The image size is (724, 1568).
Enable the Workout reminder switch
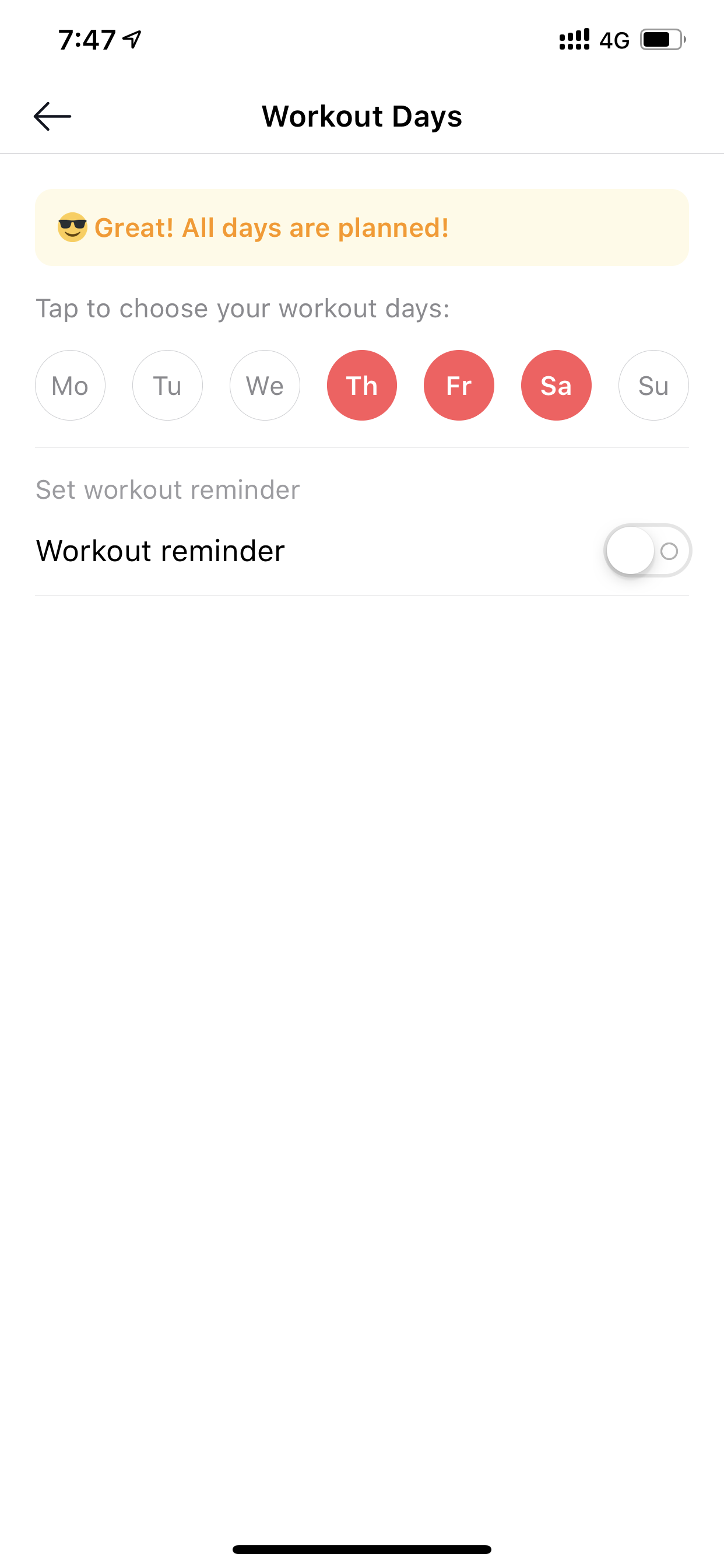pyautogui.click(x=647, y=551)
